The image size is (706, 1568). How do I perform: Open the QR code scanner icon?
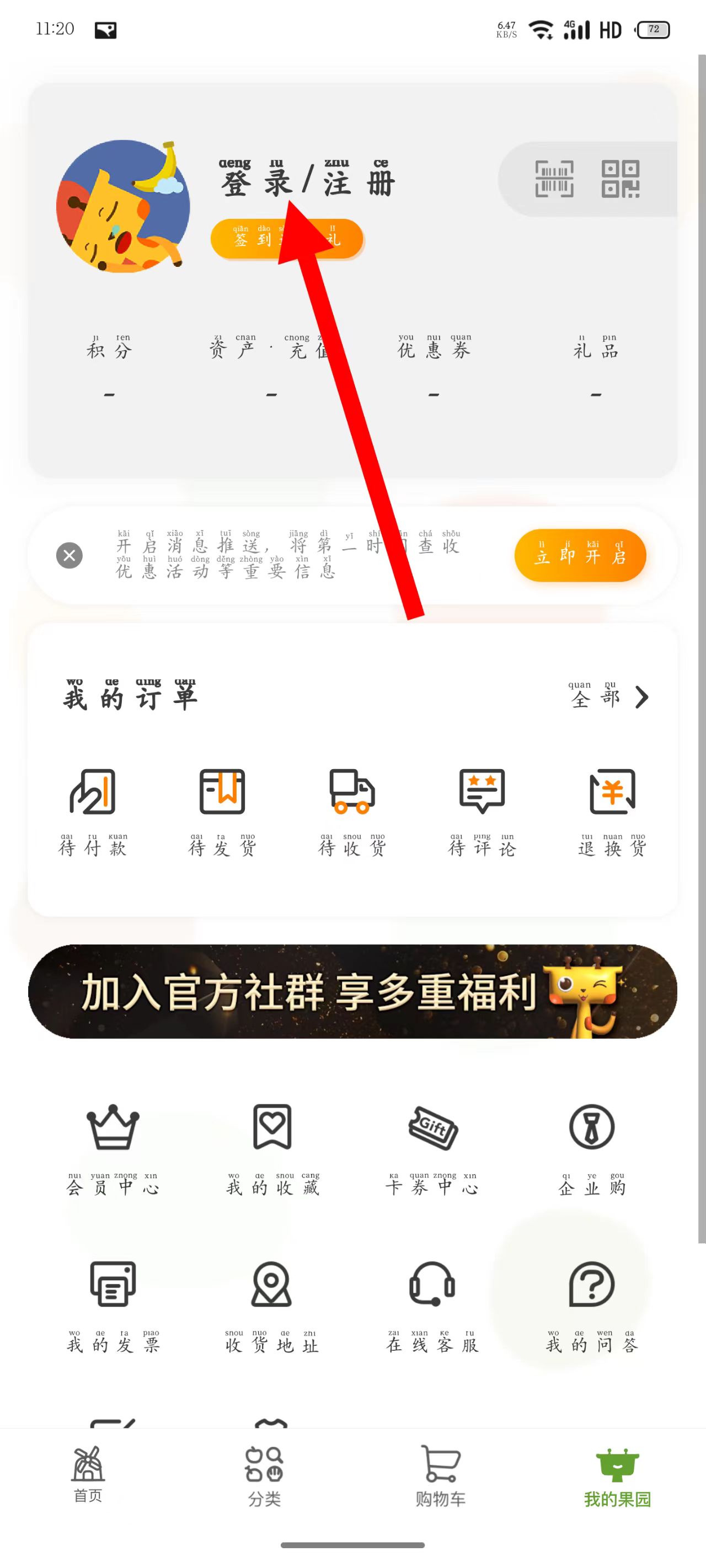click(620, 179)
